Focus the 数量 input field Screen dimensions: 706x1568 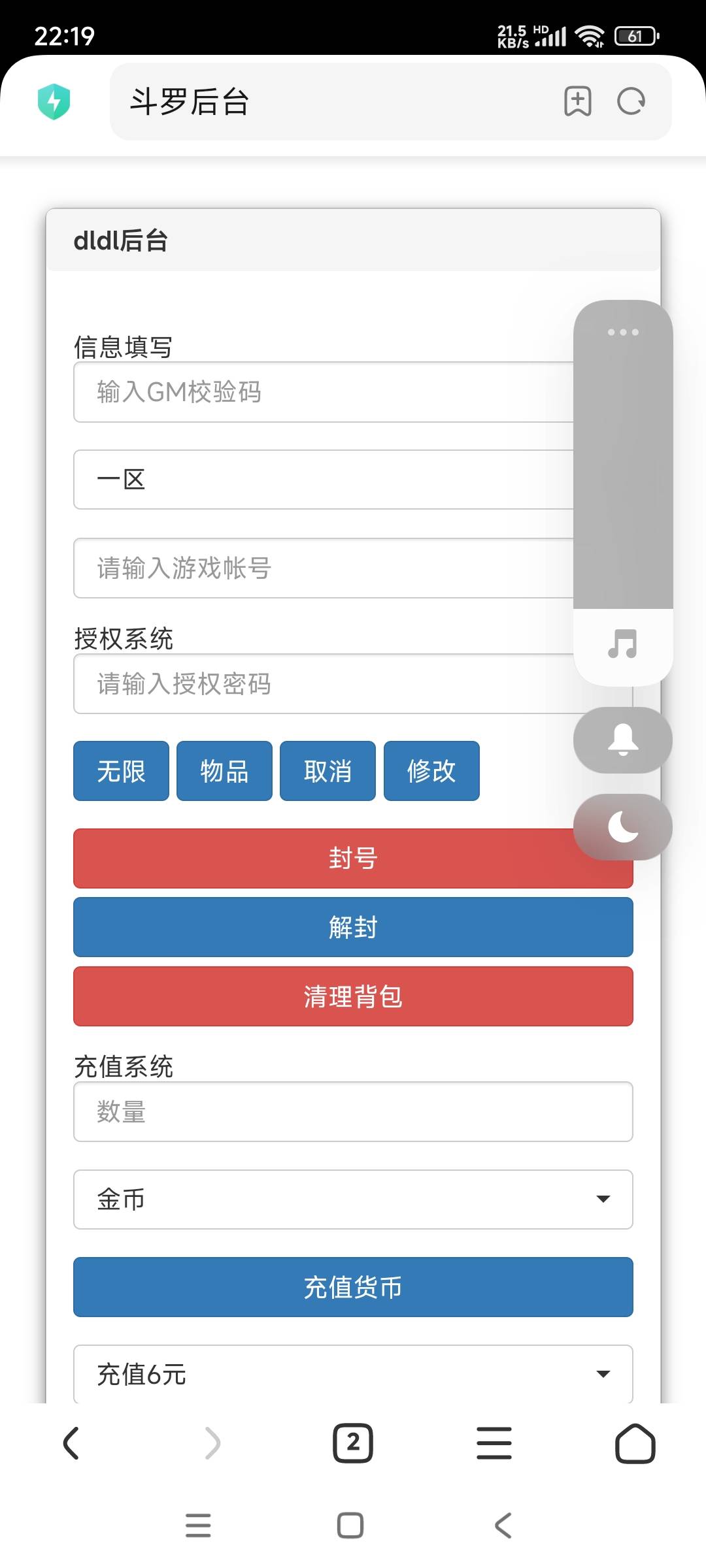(353, 1112)
